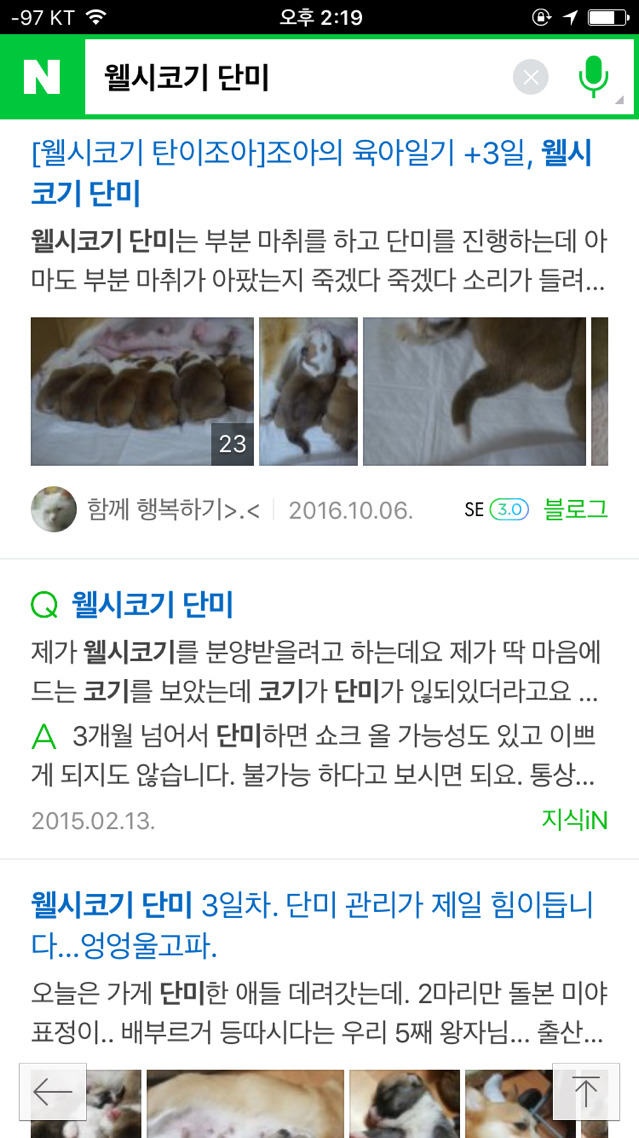639x1138 pixels.
Task: Clear the search text
Action: pyautogui.click(x=531, y=77)
